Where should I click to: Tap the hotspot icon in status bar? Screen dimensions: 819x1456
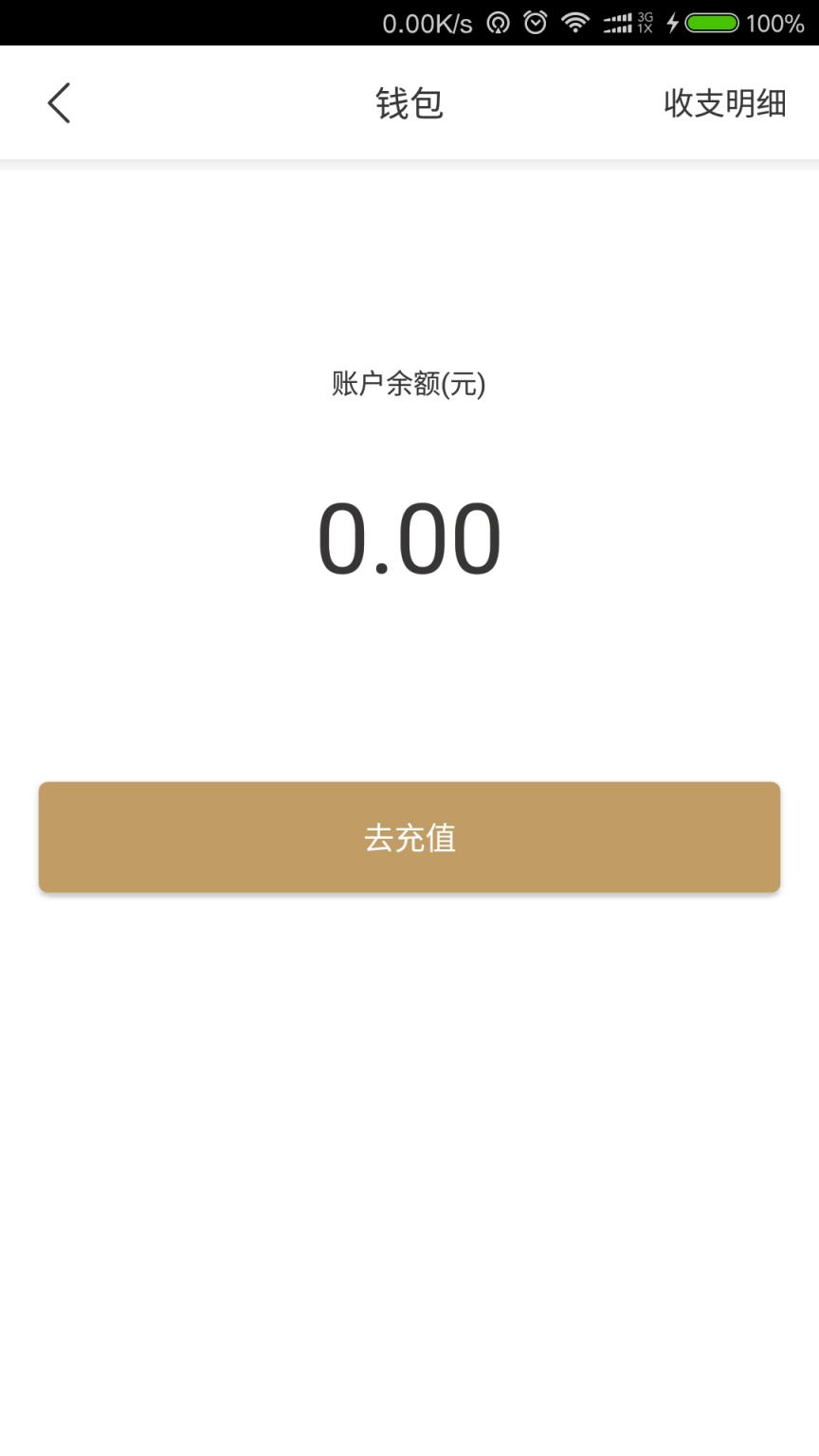coord(497,21)
